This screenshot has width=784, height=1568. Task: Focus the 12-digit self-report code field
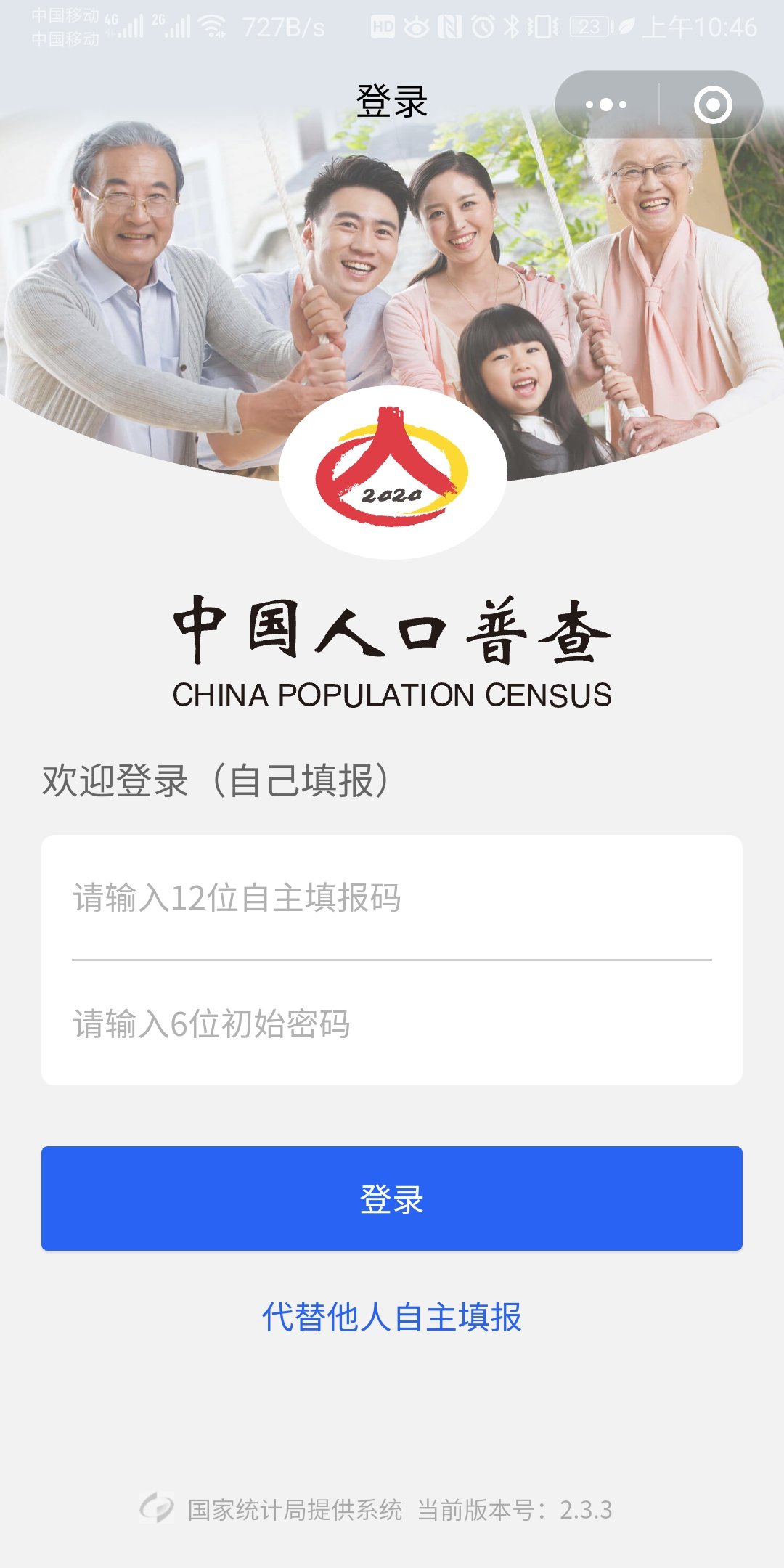point(391,898)
